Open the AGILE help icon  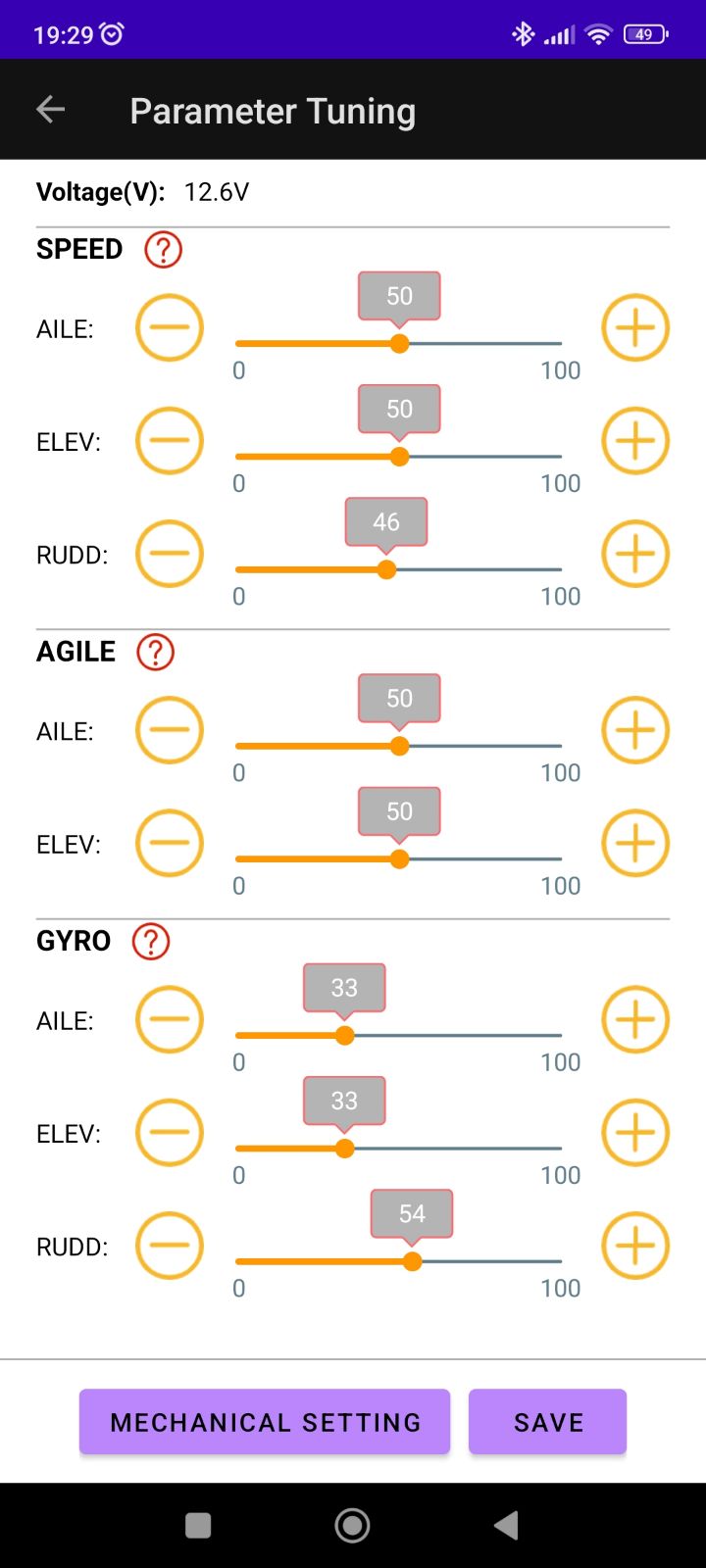click(x=155, y=652)
